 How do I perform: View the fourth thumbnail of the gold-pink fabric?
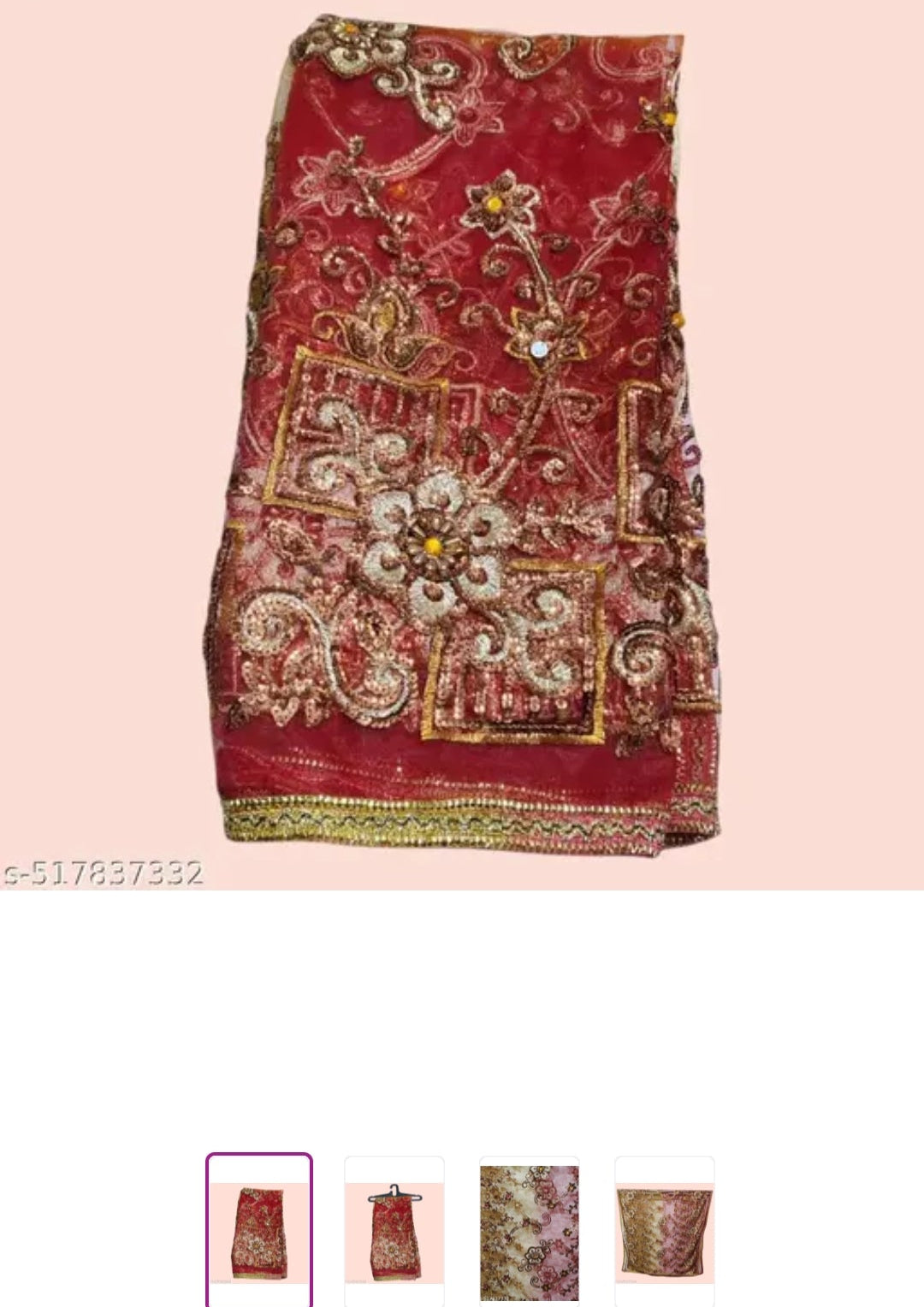pyautogui.click(x=665, y=1232)
